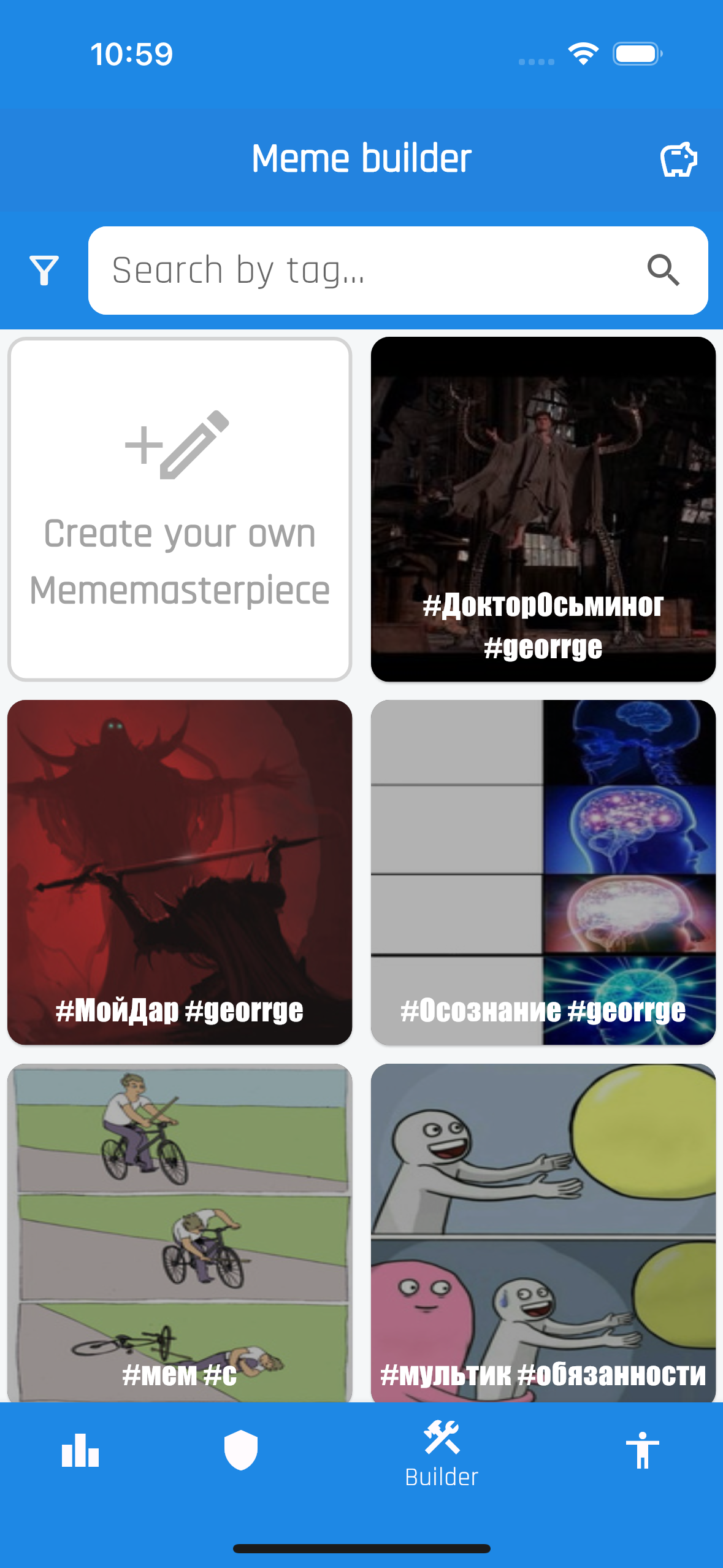Image resolution: width=723 pixels, height=1568 pixels.
Task: Create your own Mememasterpiece
Action: [x=180, y=509]
